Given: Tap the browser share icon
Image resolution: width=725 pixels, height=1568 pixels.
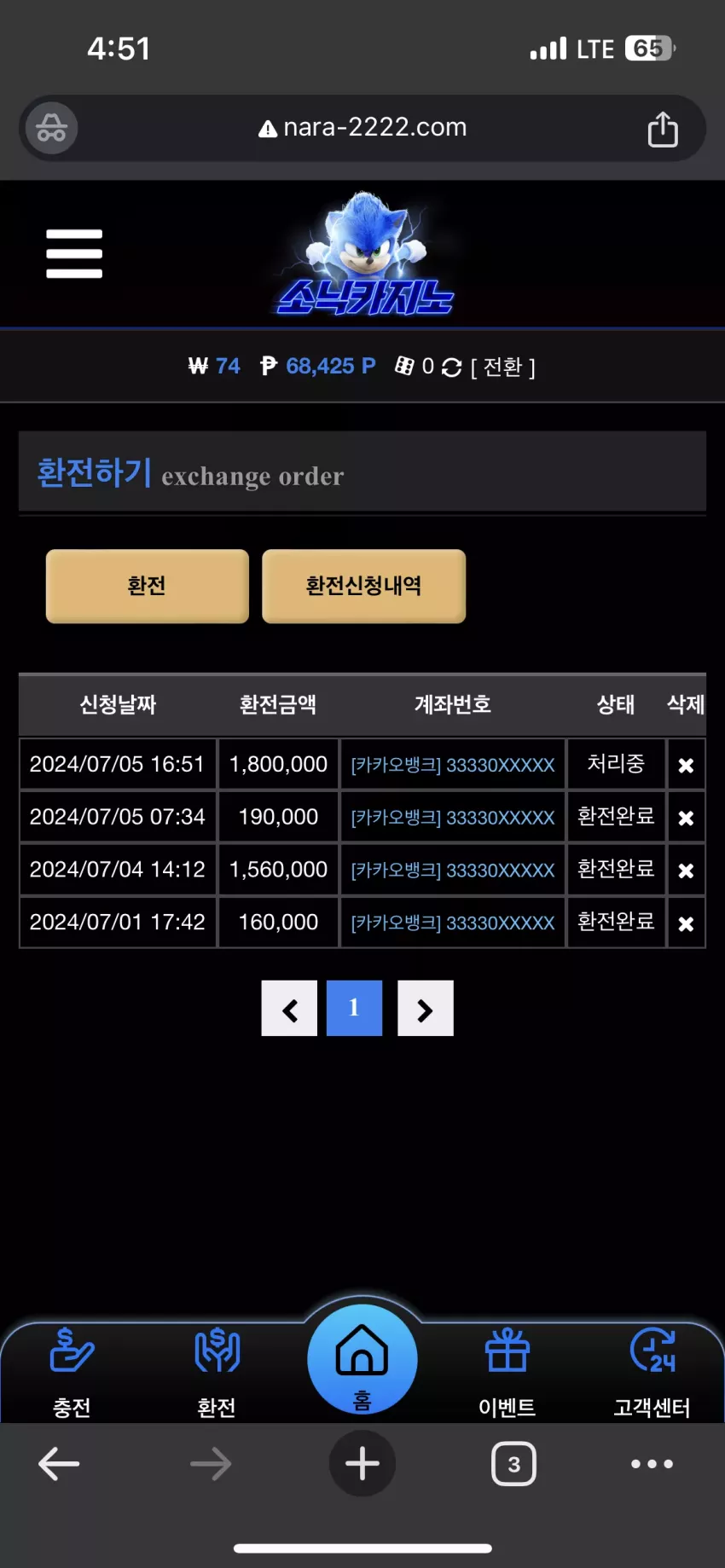Looking at the screenshot, I should [663, 129].
